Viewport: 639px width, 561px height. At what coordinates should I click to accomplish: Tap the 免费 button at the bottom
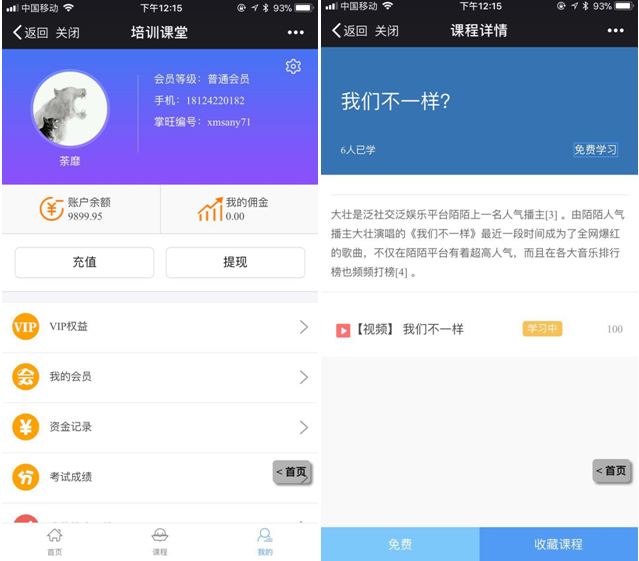400,544
